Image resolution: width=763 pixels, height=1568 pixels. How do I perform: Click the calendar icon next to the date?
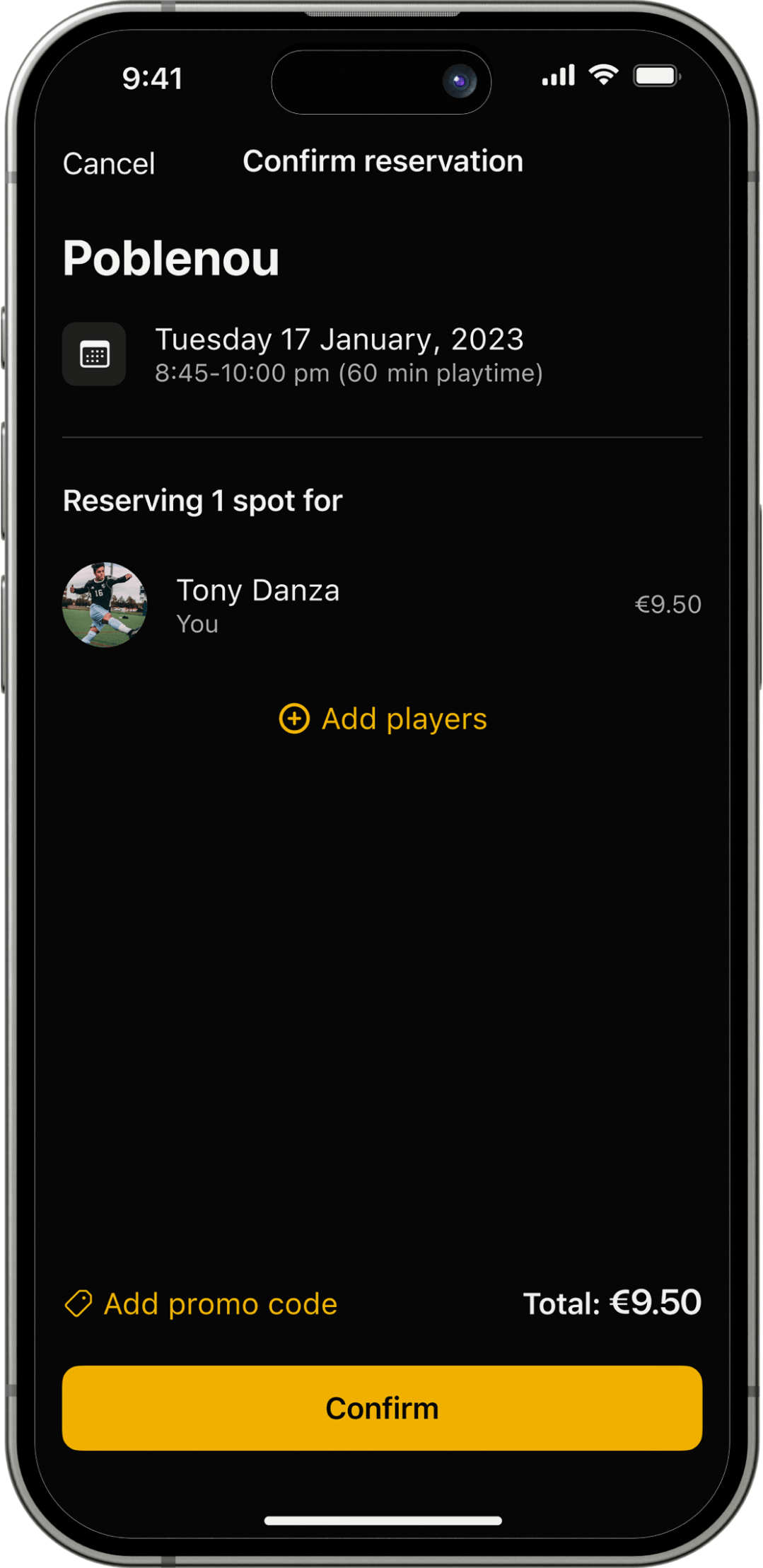point(94,354)
